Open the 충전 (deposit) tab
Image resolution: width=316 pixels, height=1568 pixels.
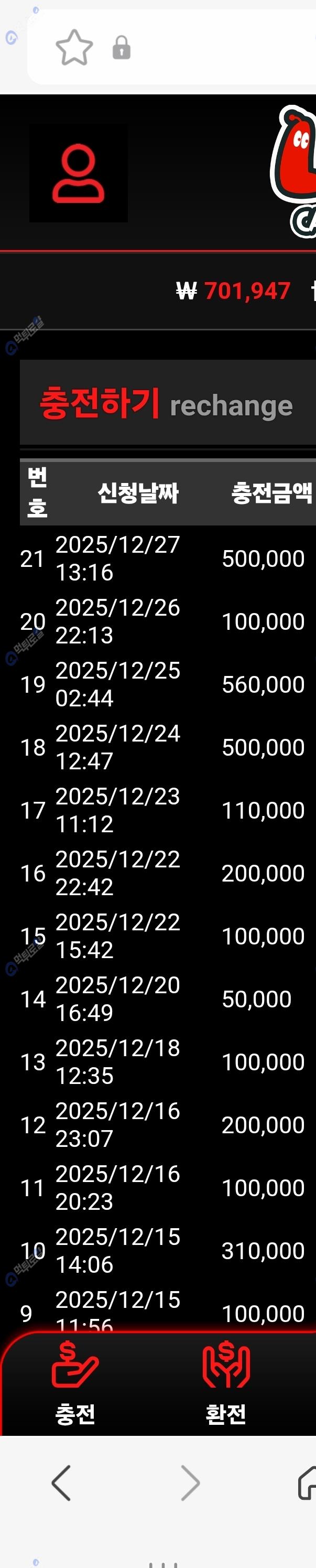click(x=75, y=1384)
